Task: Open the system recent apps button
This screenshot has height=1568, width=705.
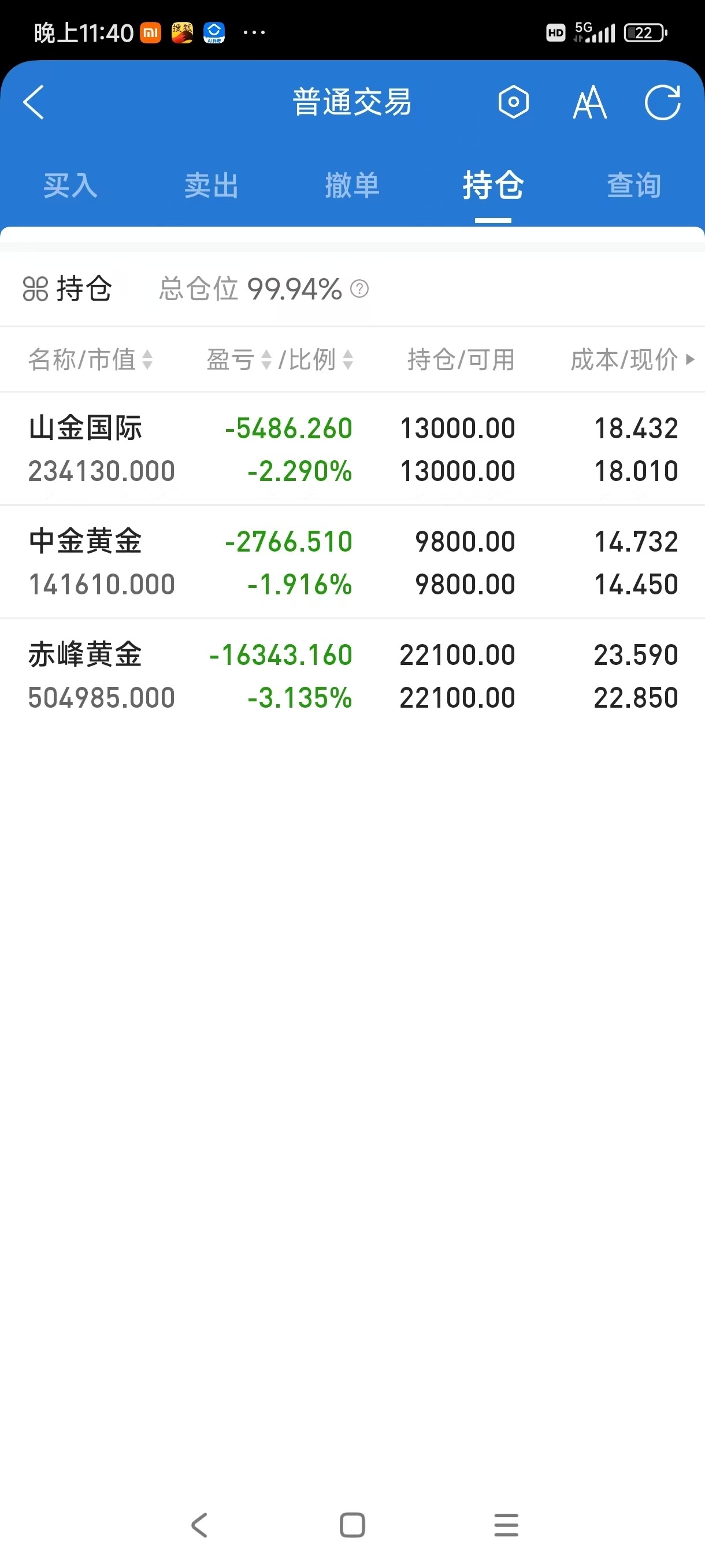Action: (x=506, y=1525)
